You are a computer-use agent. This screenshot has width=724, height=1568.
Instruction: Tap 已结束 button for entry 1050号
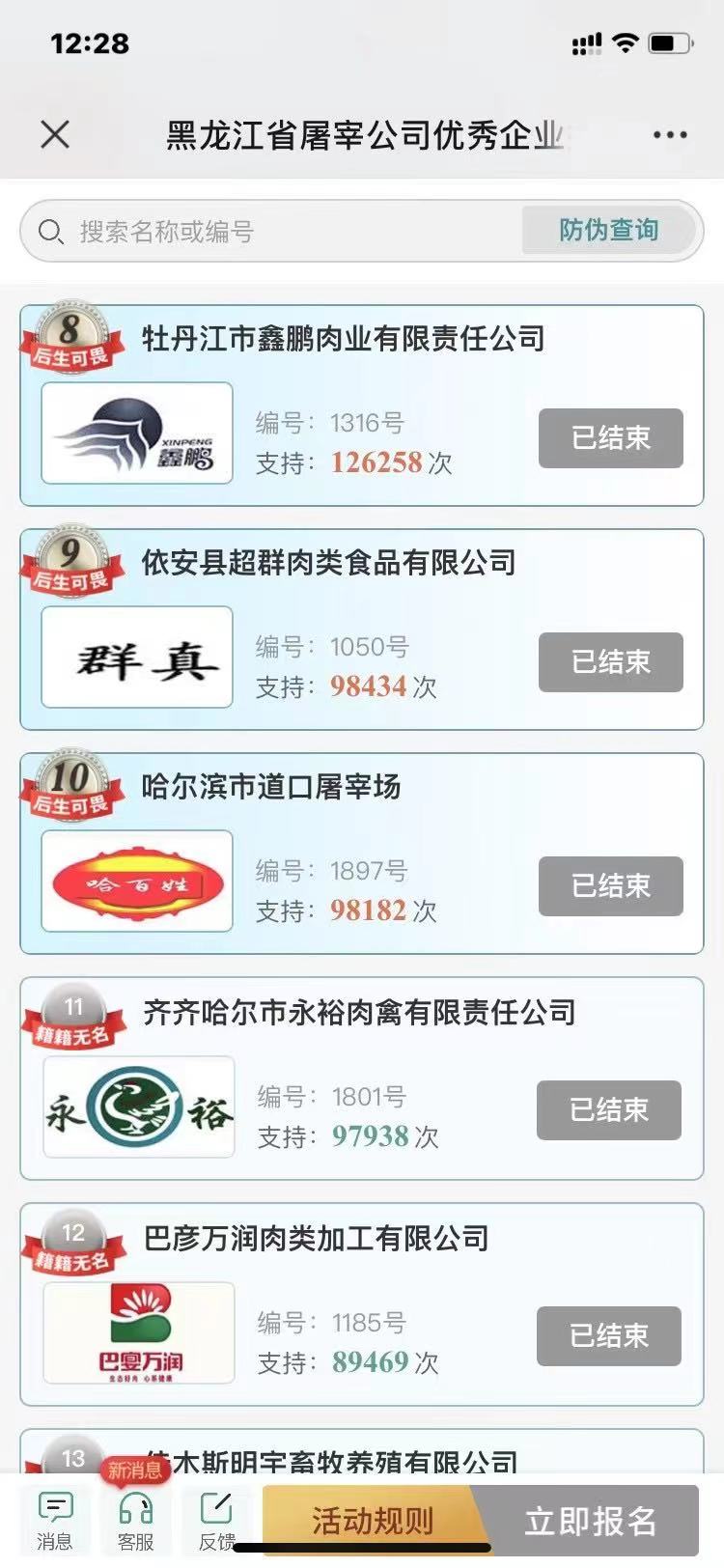[610, 662]
